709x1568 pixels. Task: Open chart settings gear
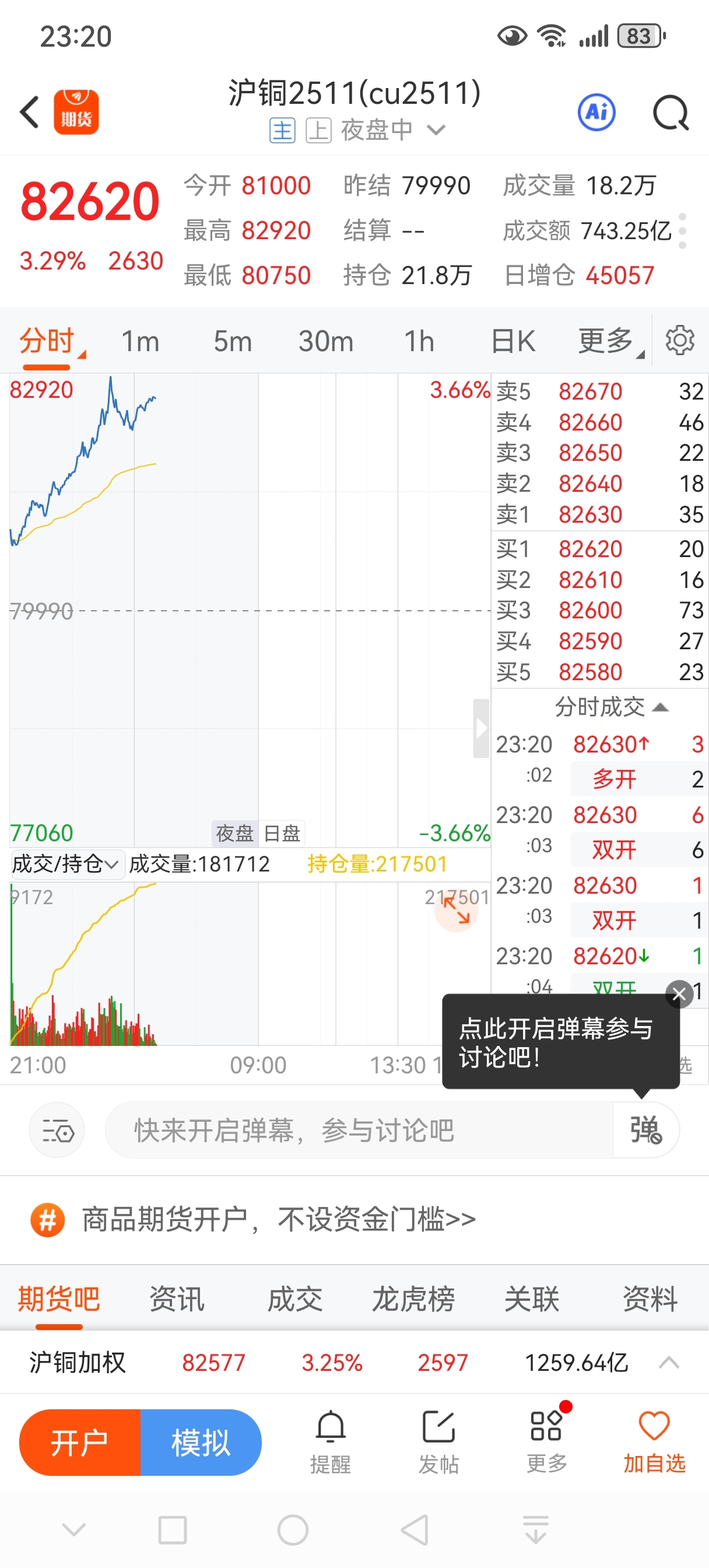click(x=680, y=340)
